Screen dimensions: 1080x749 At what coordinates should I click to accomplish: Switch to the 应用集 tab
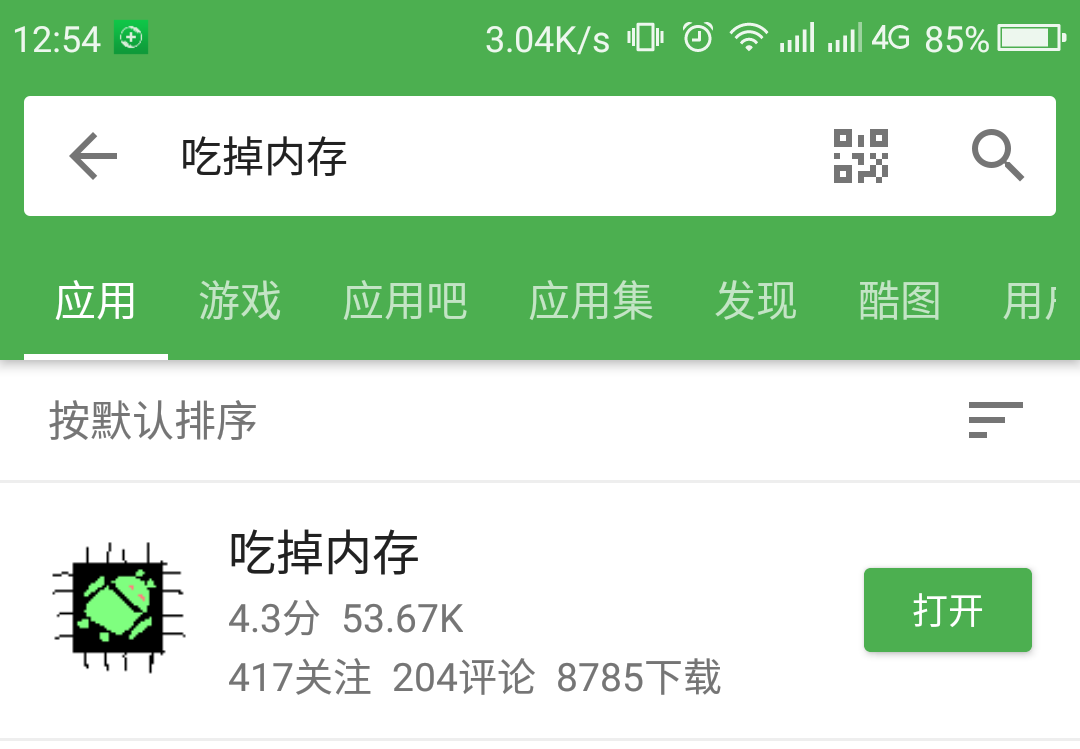coord(590,301)
